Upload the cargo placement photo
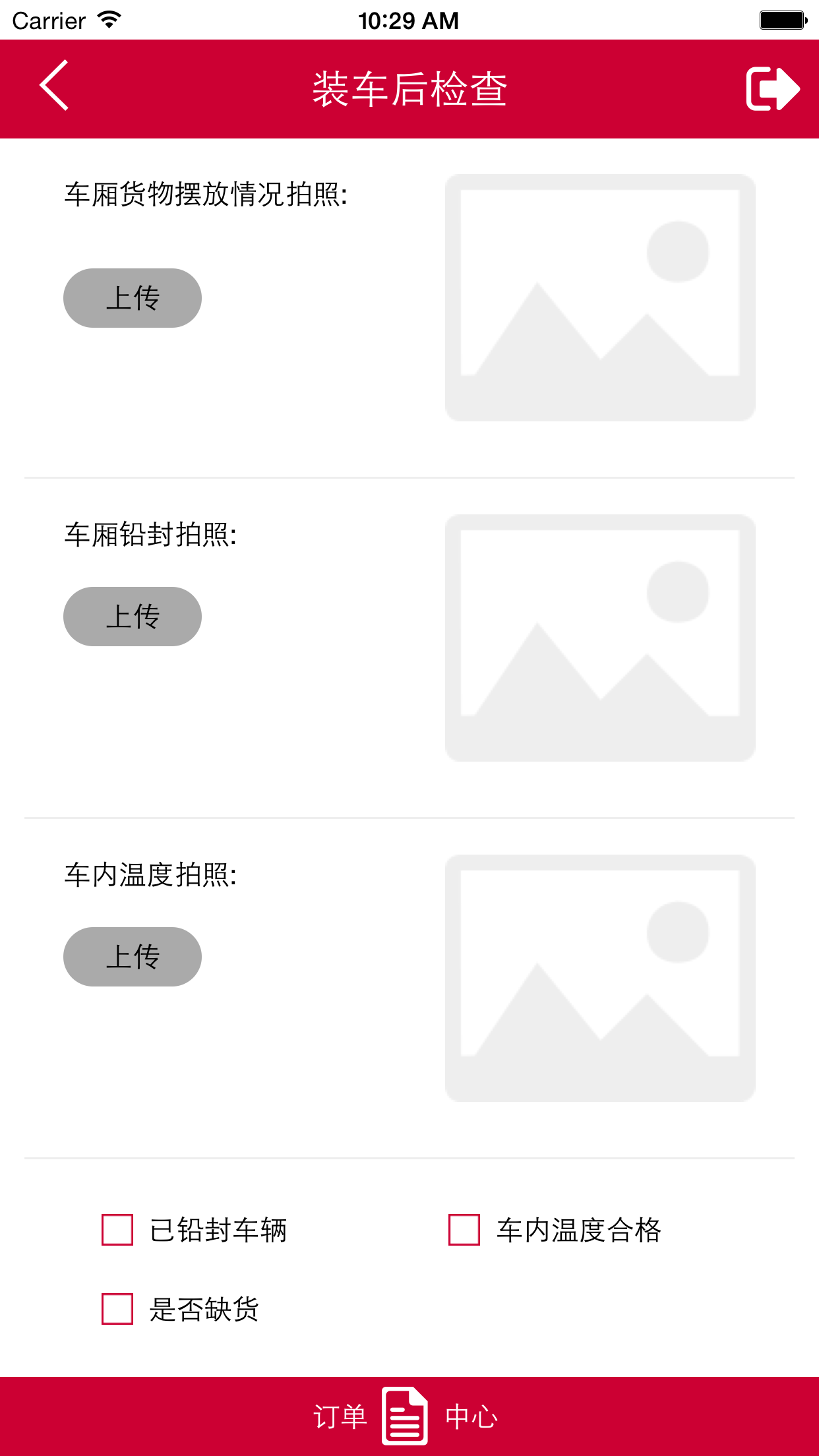 coord(132,297)
